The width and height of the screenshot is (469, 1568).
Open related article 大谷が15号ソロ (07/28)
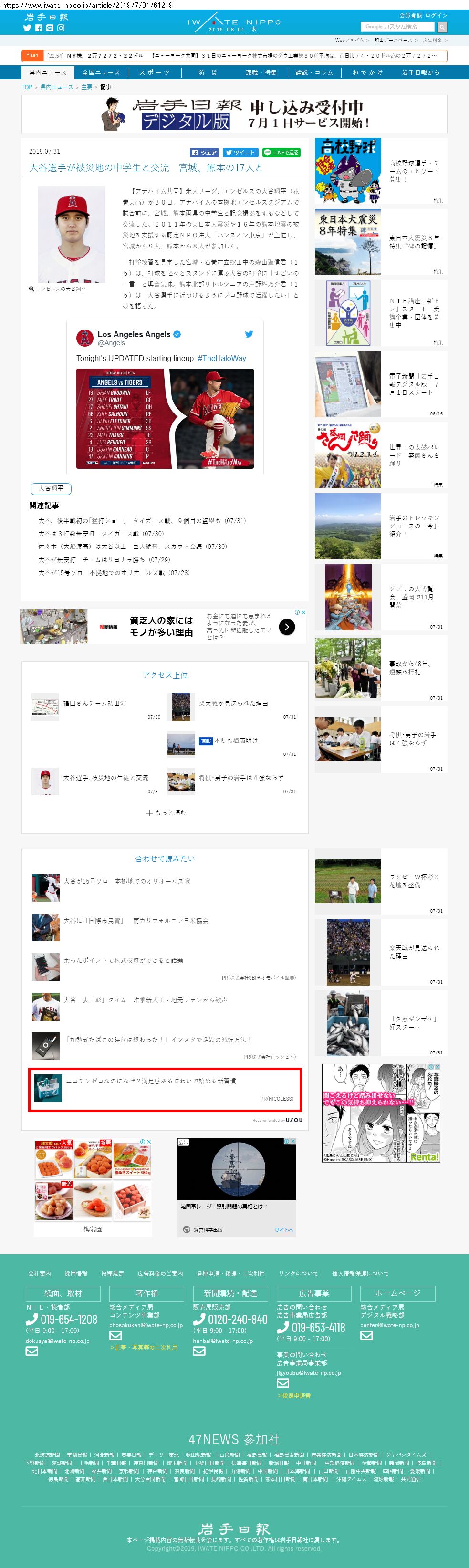[x=113, y=573]
